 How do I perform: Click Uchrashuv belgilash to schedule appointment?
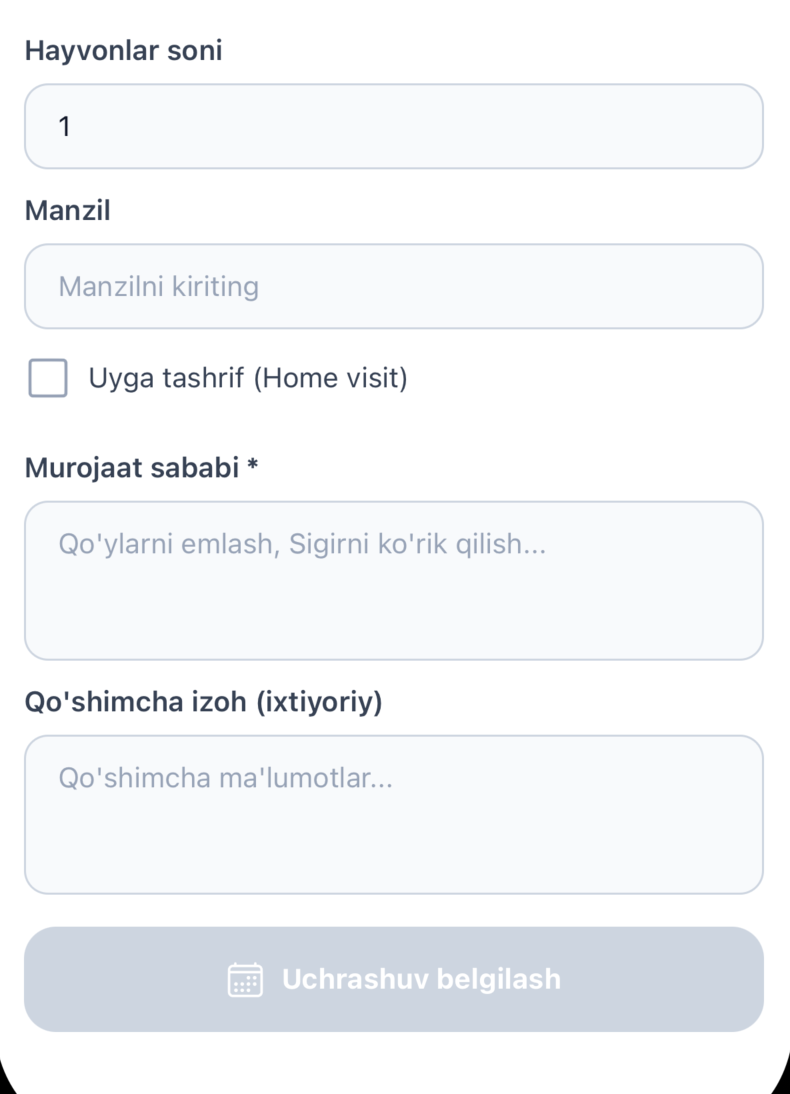pos(395,979)
